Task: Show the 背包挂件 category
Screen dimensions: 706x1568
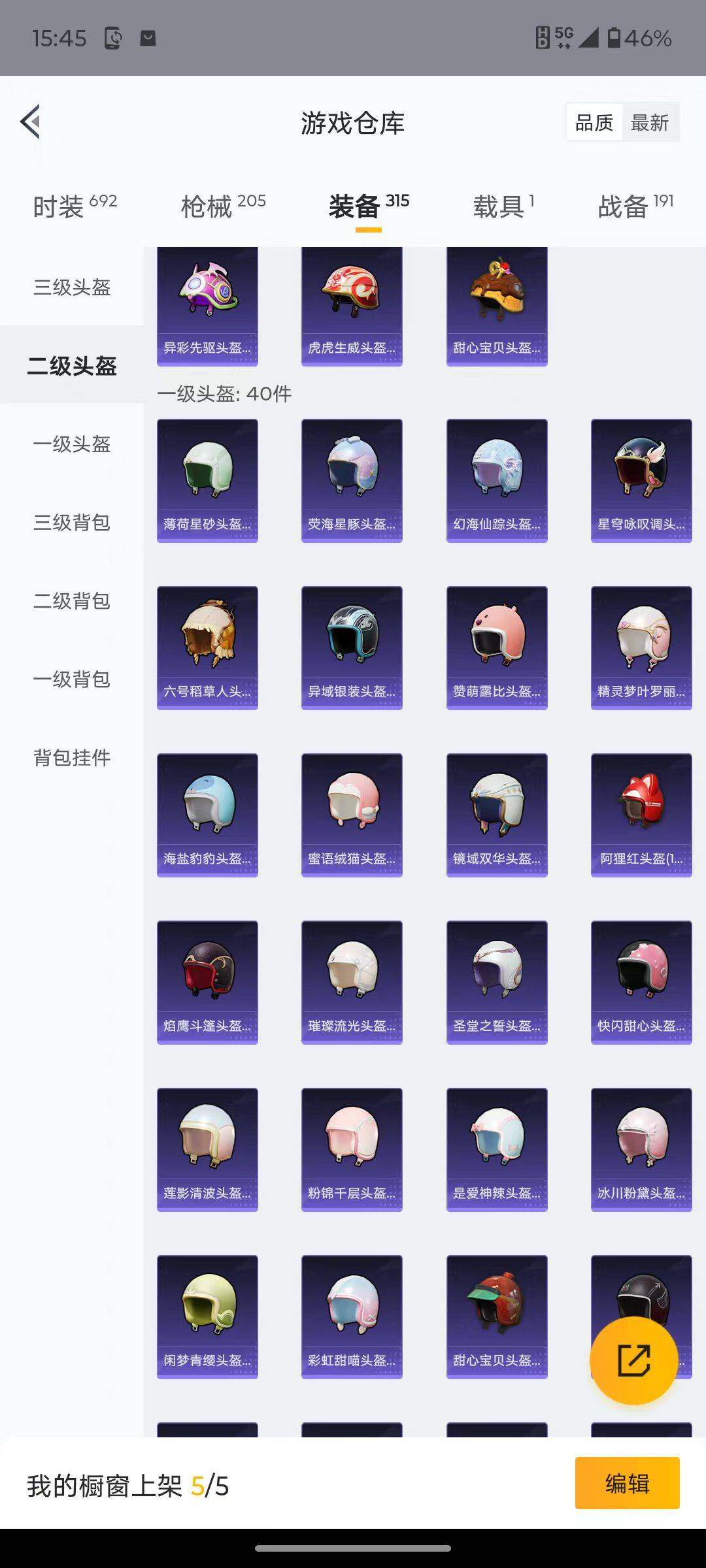Action: tap(72, 758)
